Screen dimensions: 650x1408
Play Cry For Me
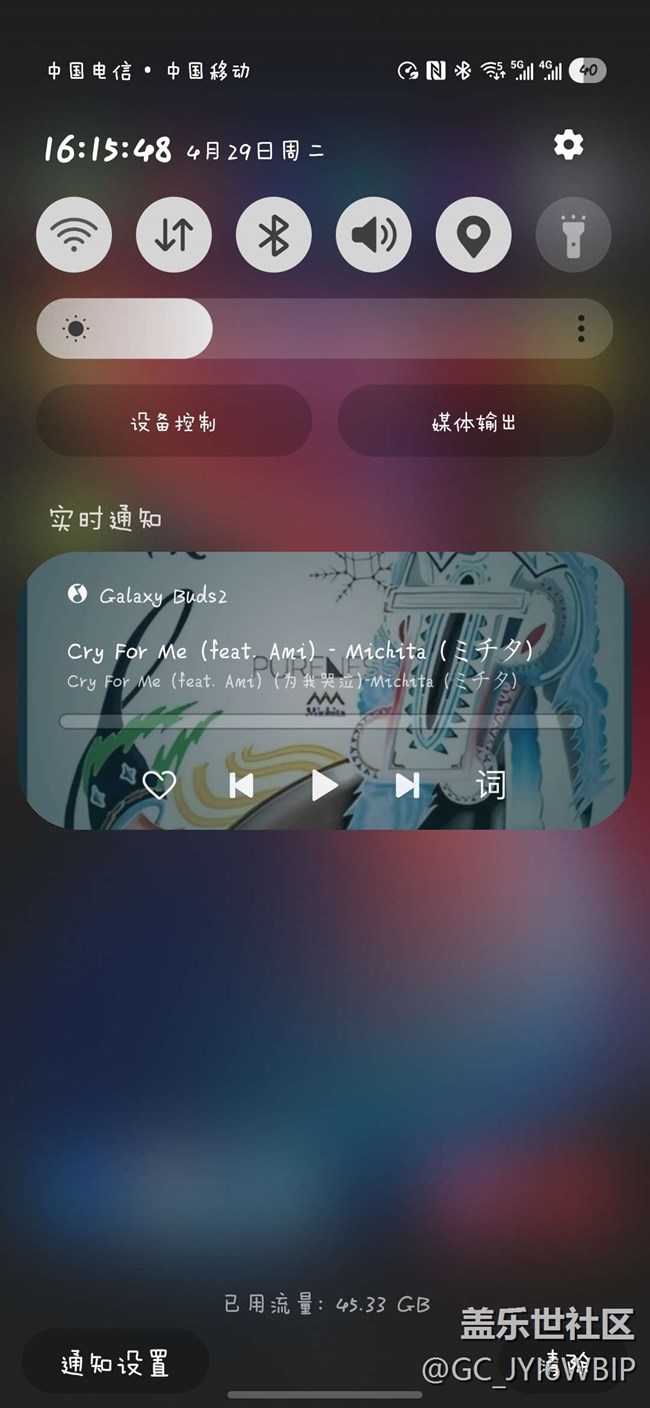point(324,785)
